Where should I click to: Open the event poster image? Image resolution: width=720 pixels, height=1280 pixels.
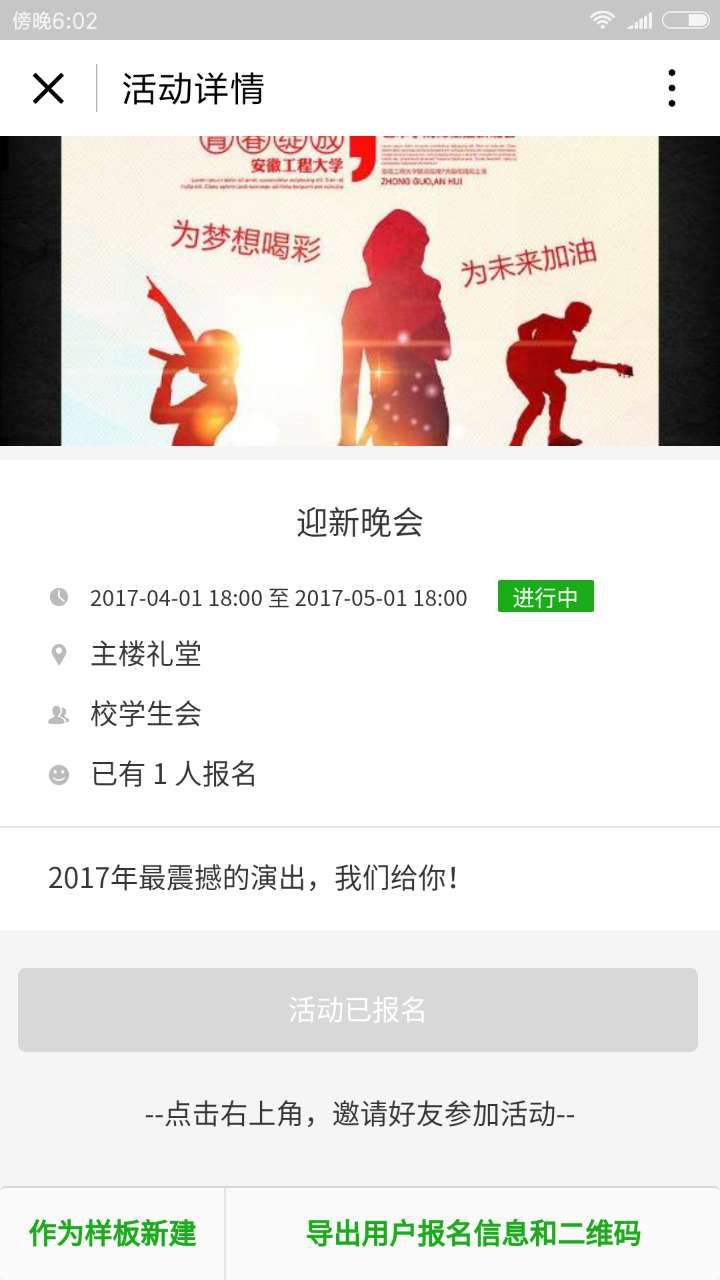360,290
